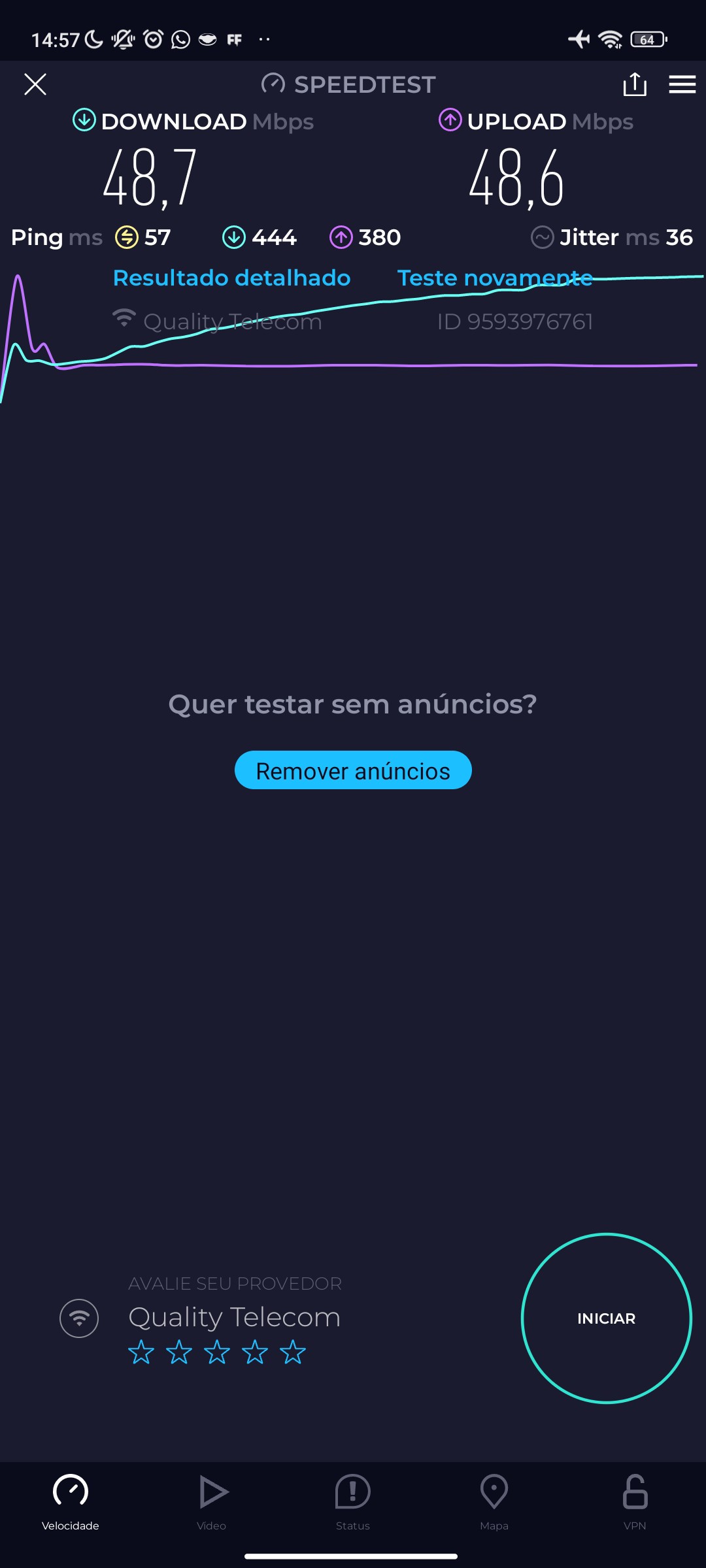The height and width of the screenshot is (1568, 706).
Task: Rate Quality Telecom with five stars
Action: tap(293, 1352)
